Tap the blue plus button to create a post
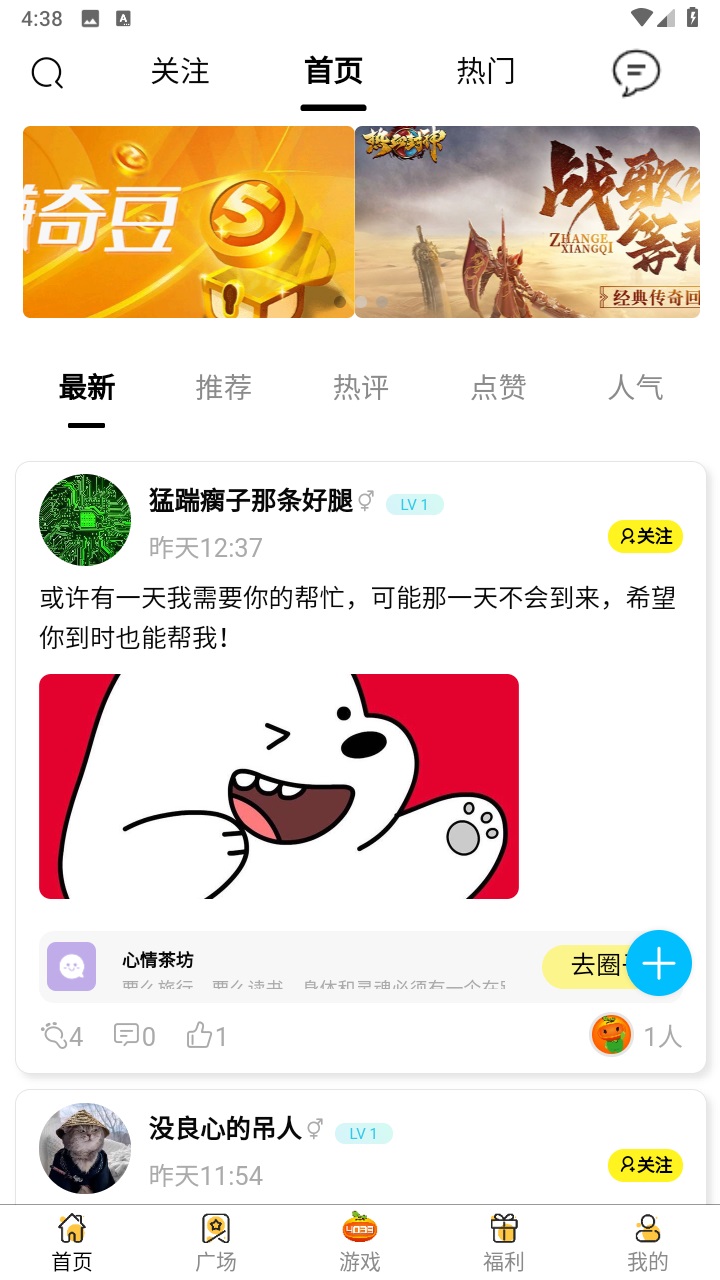This screenshot has width=720, height=1280. click(660, 963)
